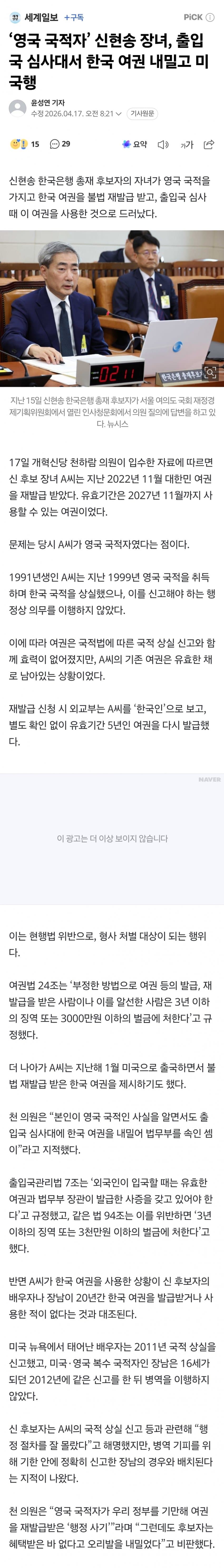Image resolution: width=224 pixels, height=1568 pixels.
Task: Expand the article date details chevron
Action: point(119,114)
